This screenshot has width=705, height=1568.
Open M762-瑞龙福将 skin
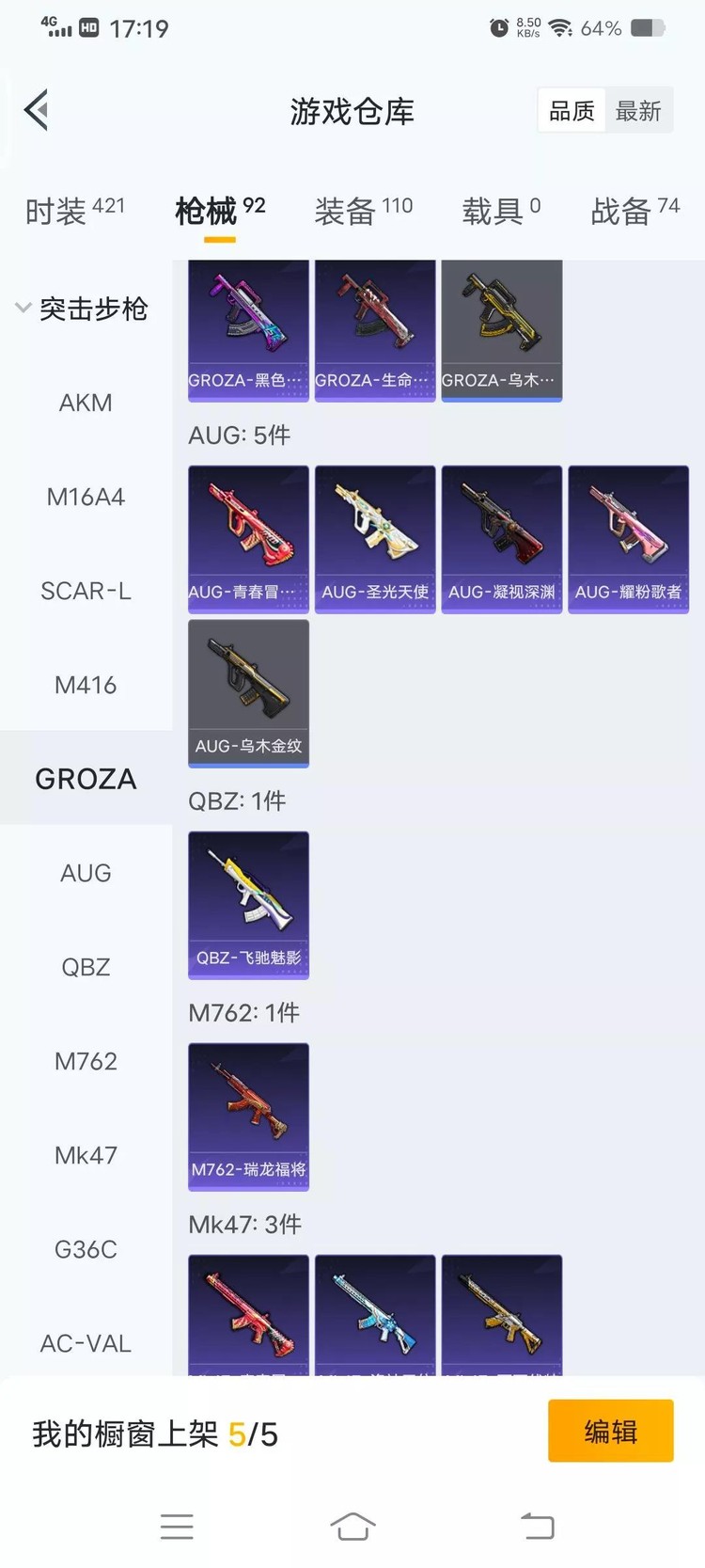pyautogui.click(x=248, y=1117)
